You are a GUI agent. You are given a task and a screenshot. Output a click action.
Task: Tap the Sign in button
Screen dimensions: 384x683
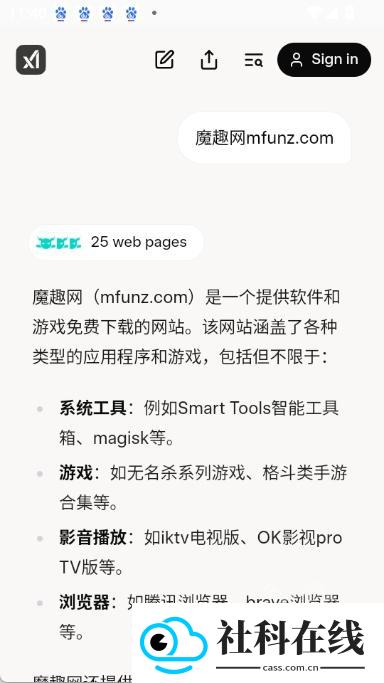[324, 60]
